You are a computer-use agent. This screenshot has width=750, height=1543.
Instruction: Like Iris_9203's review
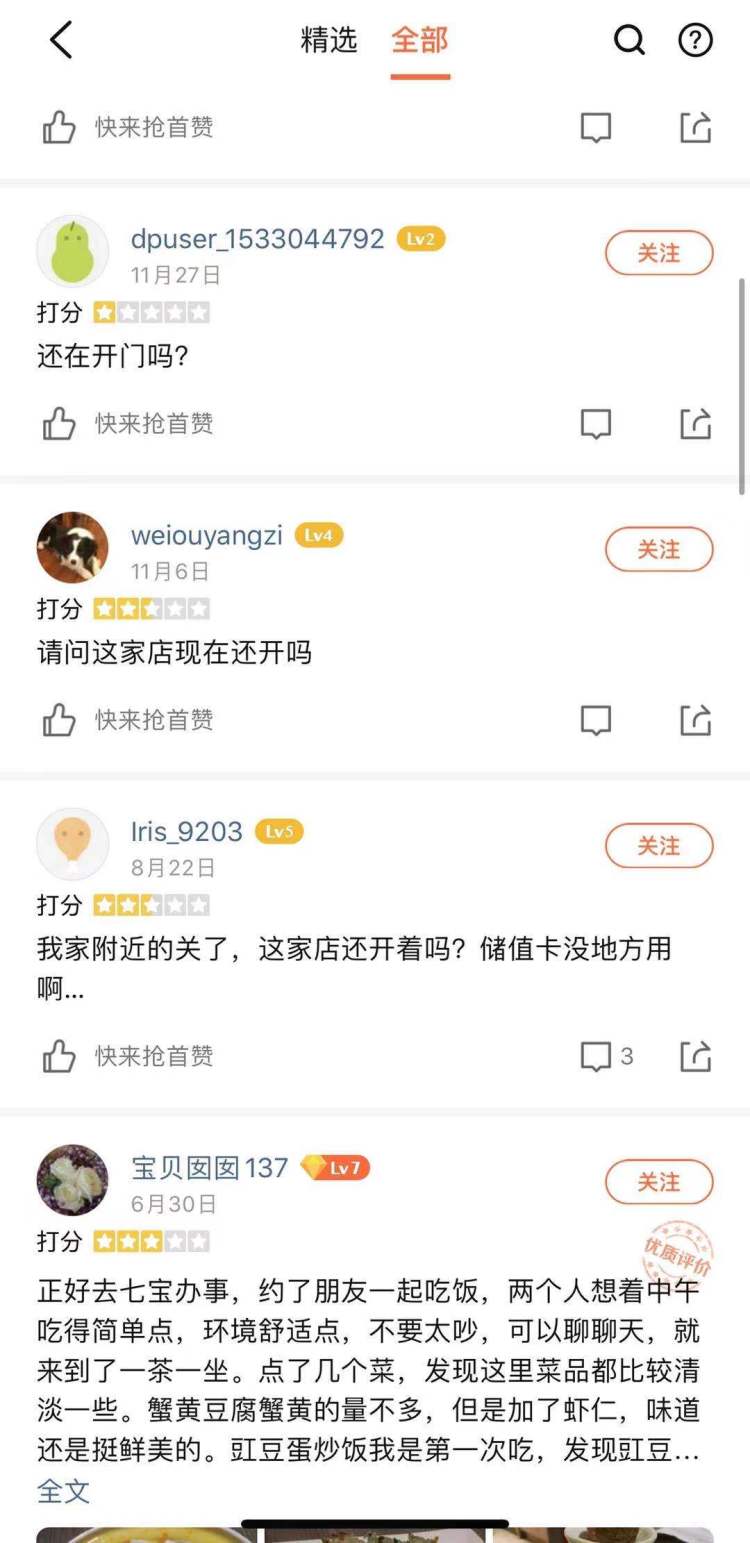click(60, 1056)
